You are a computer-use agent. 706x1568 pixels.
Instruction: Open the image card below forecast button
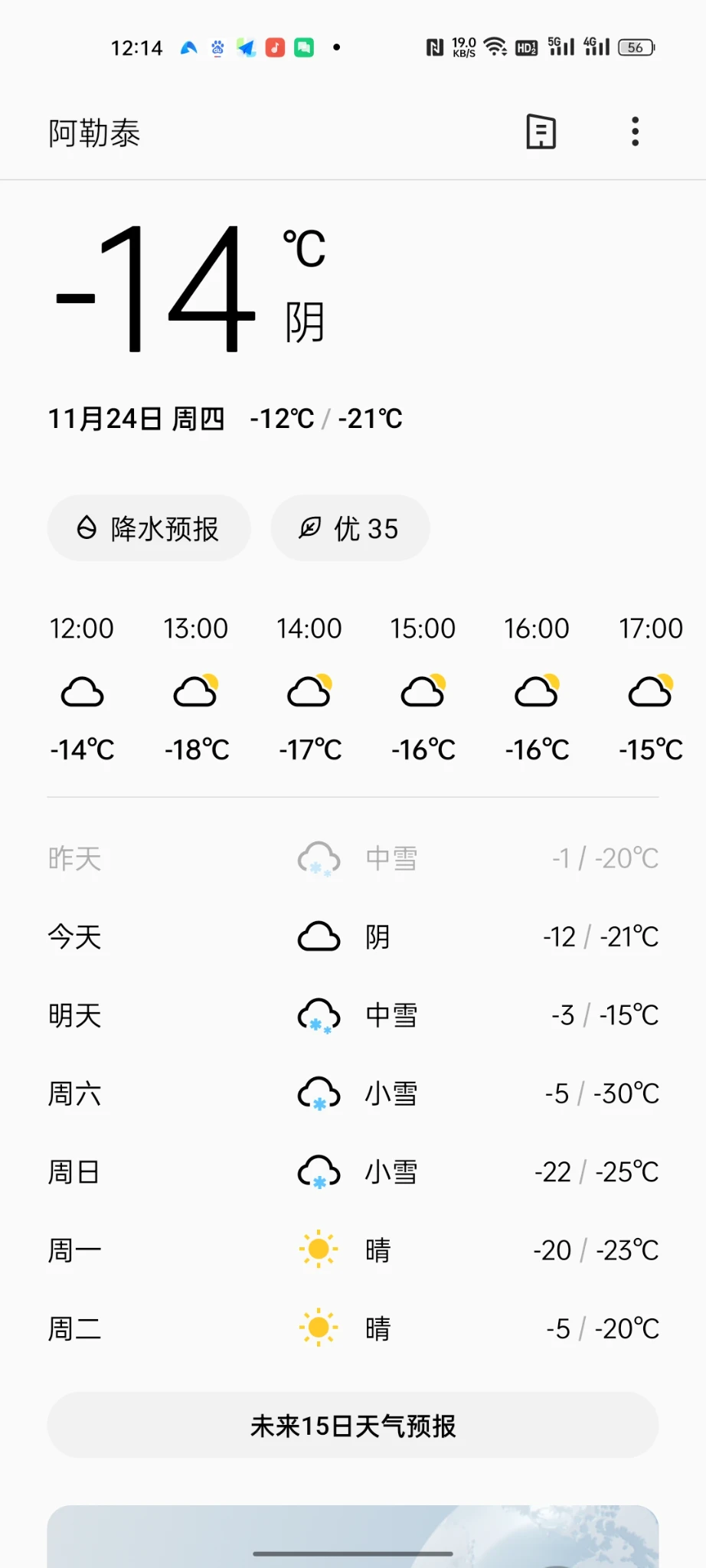pyautogui.click(x=353, y=1531)
